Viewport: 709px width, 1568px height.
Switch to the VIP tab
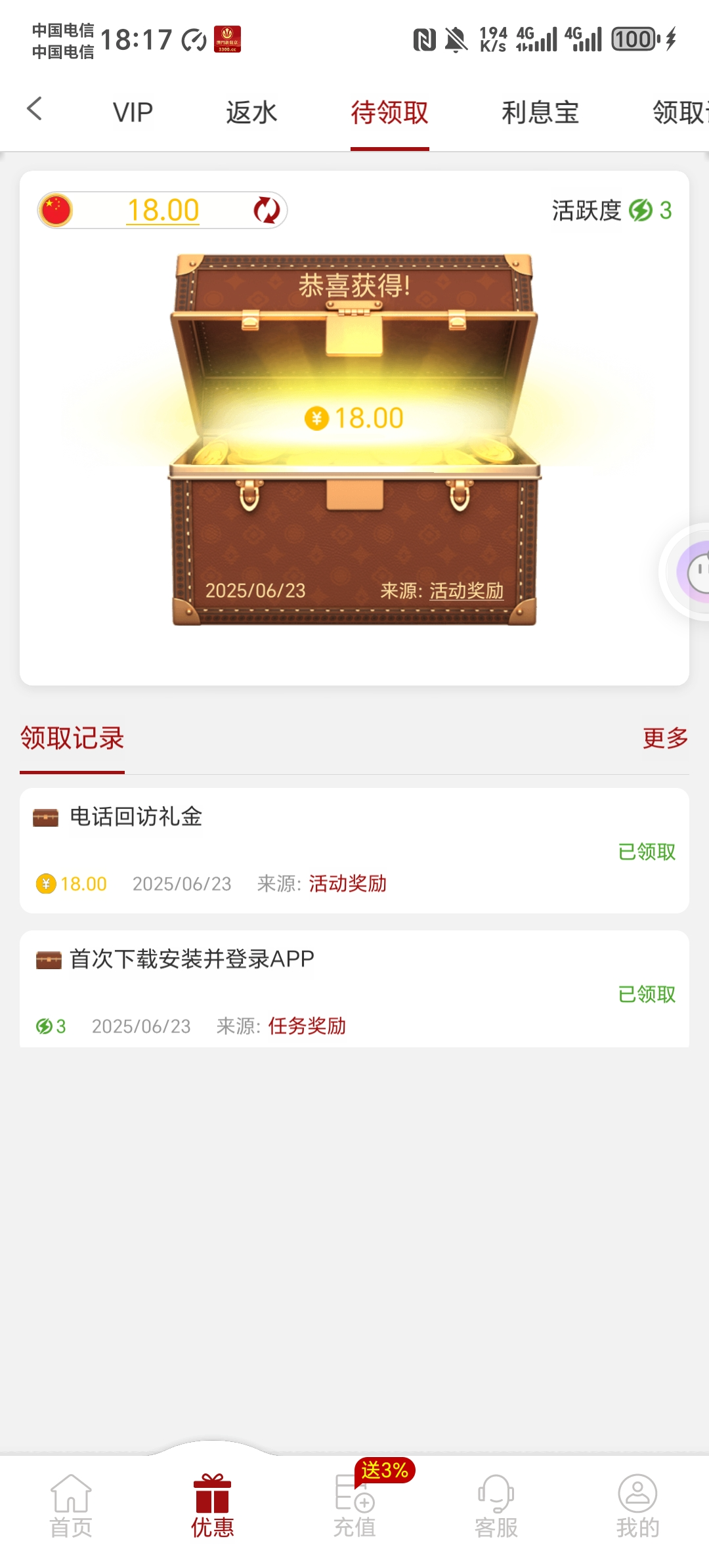(x=133, y=112)
